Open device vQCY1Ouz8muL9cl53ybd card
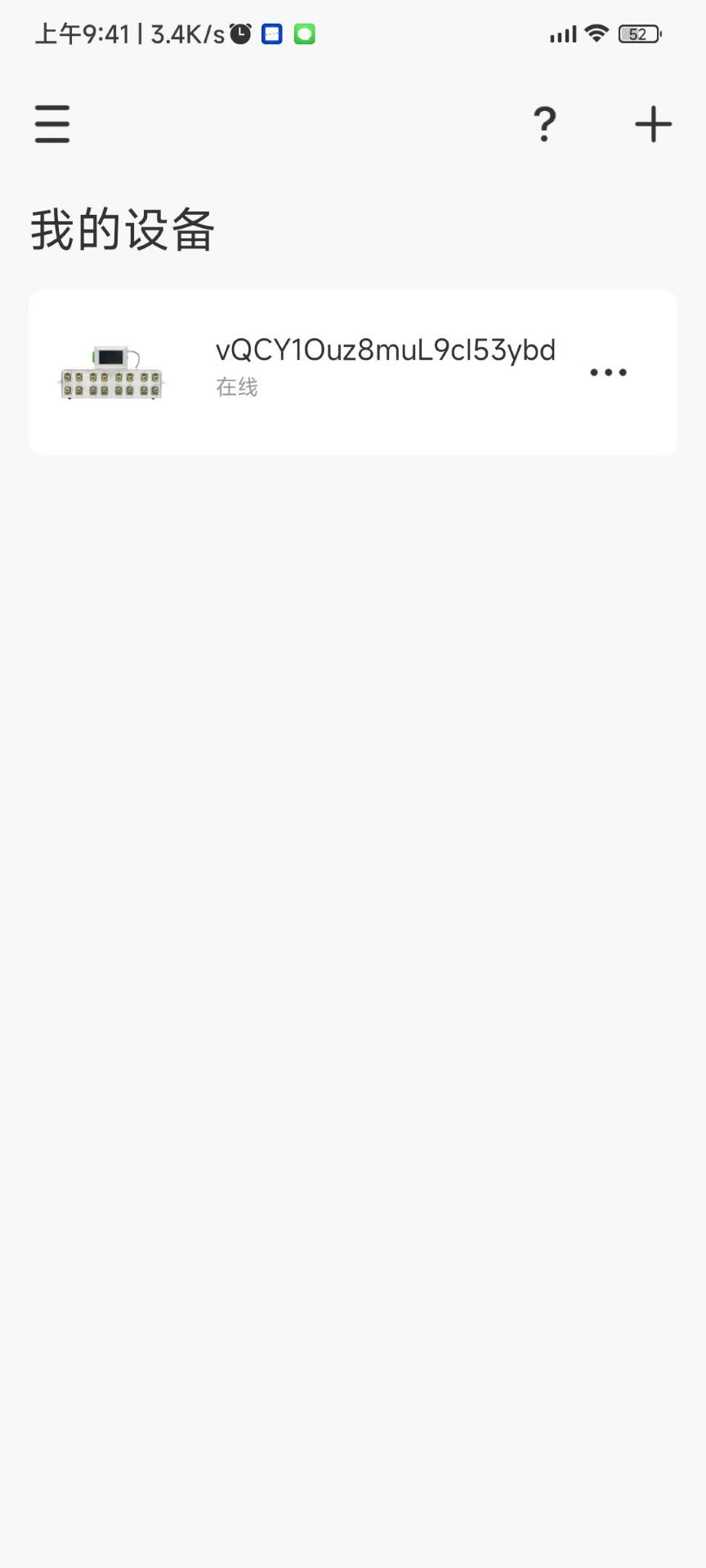This screenshot has height=1568, width=706. 353,372
